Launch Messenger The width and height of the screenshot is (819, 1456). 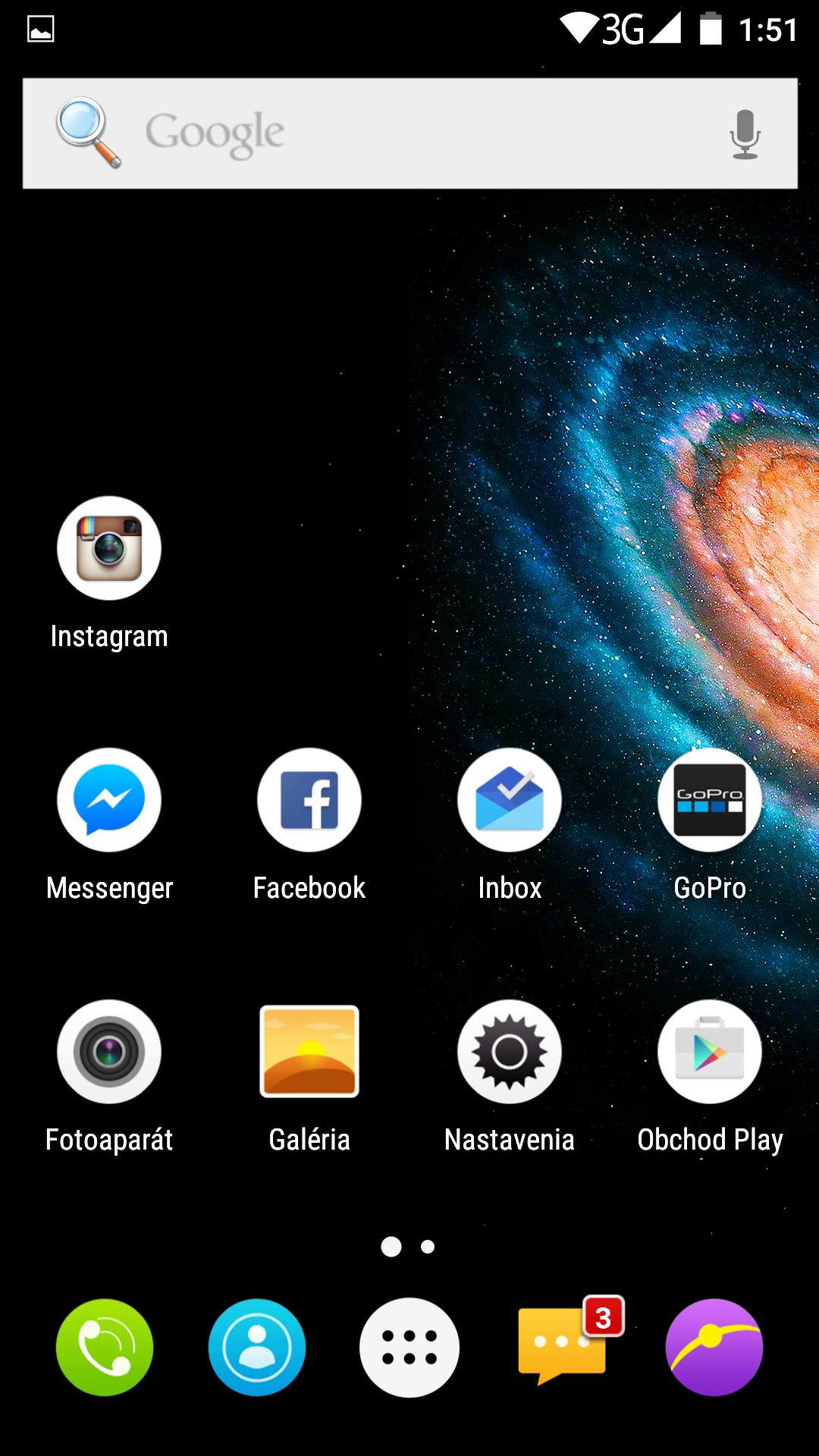tap(109, 800)
